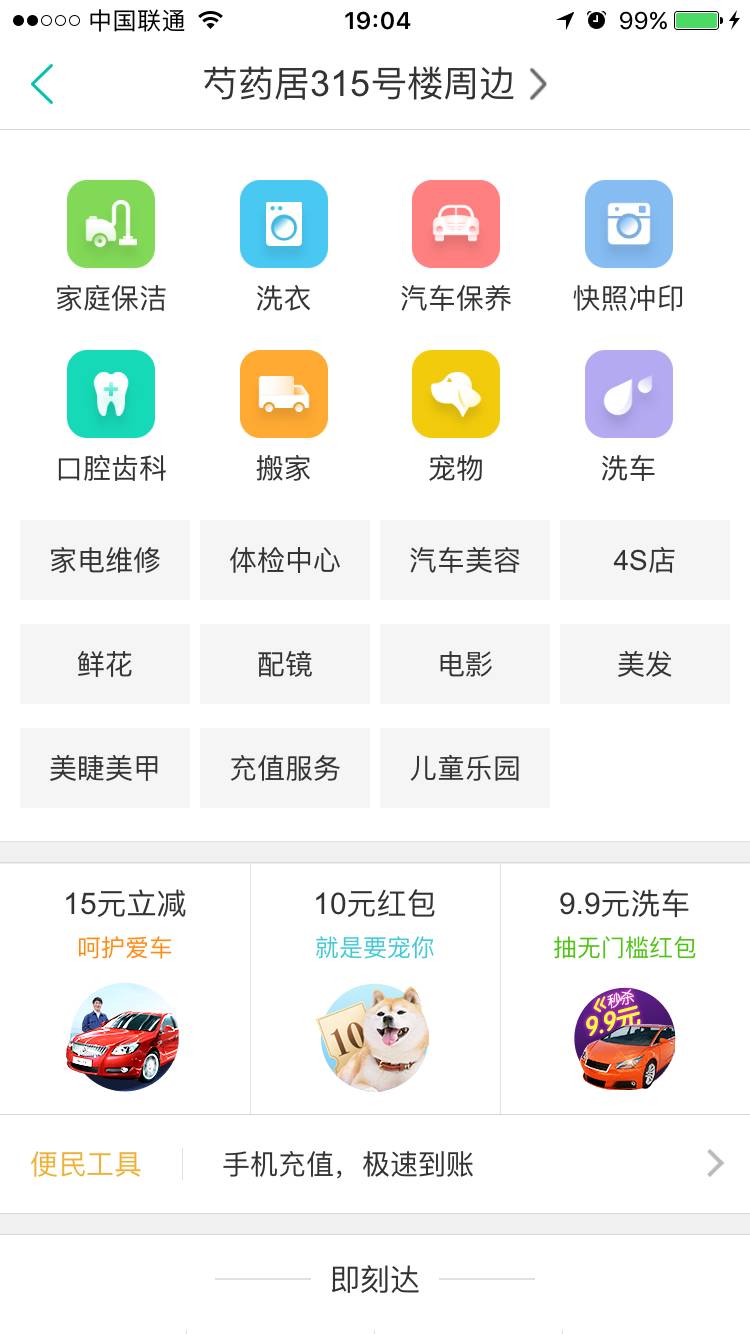Browse the 鲜花 flowers category
Viewport: 750px width, 1334px height.
(105, 664)
